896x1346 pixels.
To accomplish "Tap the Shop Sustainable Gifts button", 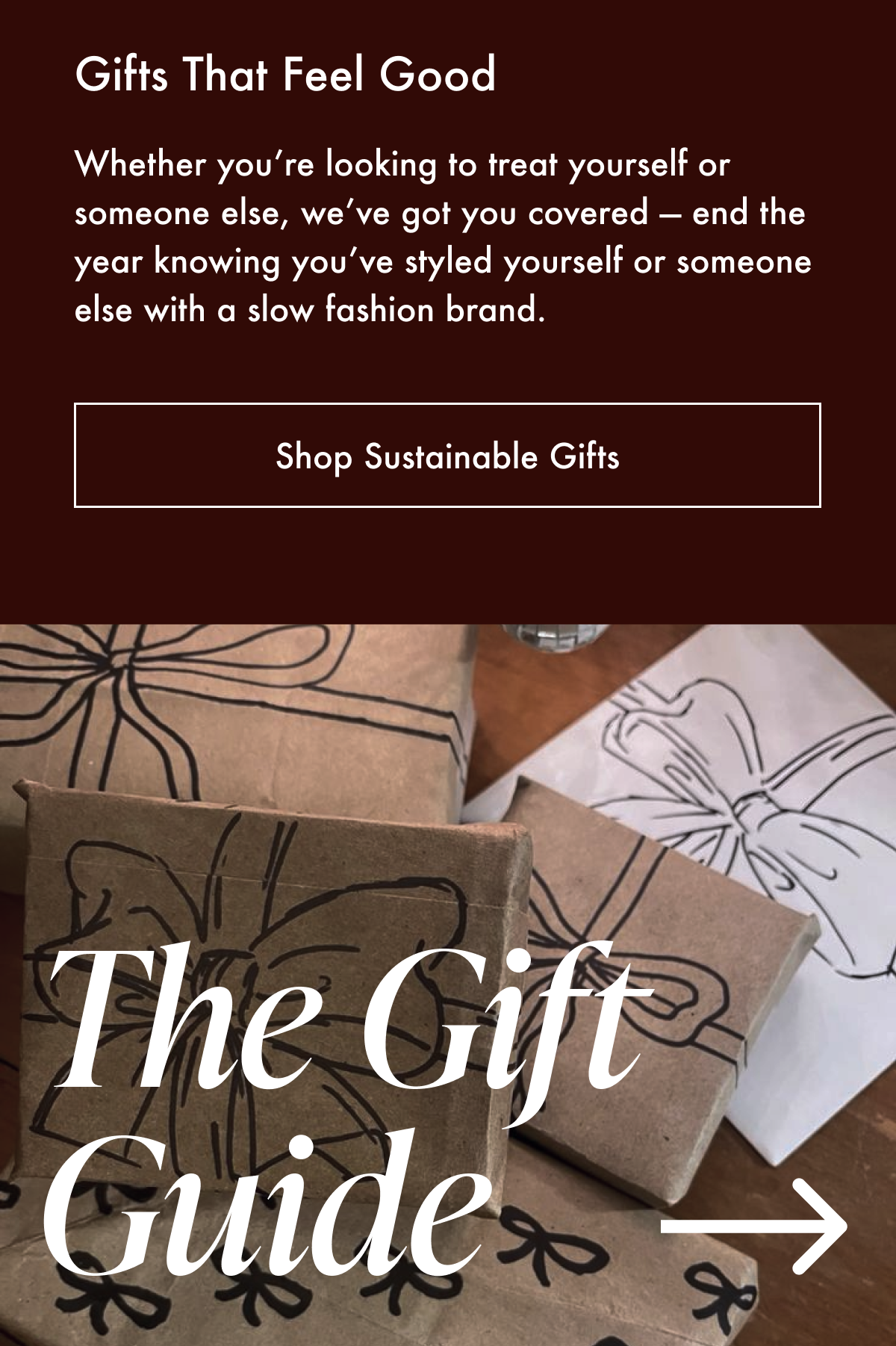I will pos(447,456).
